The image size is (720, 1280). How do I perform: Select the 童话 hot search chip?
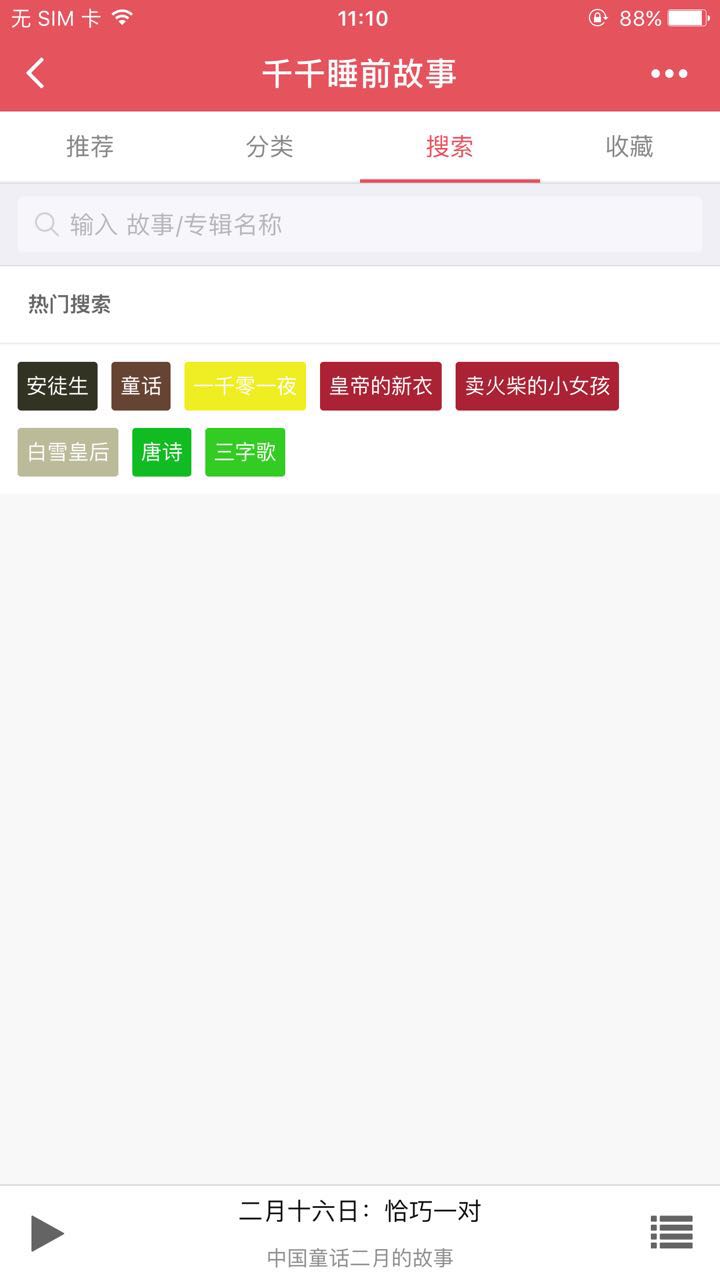(x=141, y=386)
